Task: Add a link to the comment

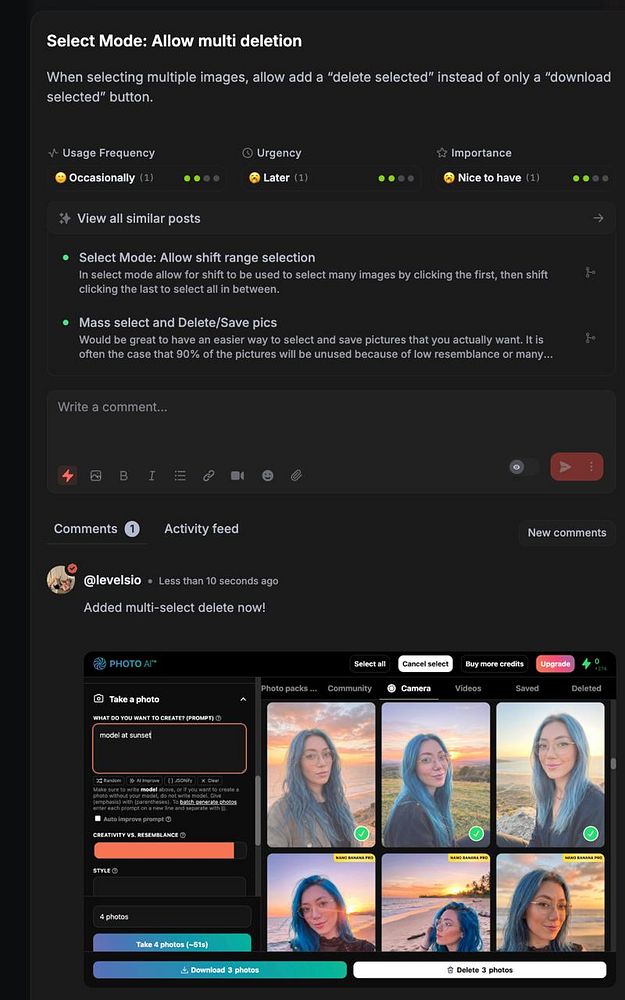Action: pos(209,476)
